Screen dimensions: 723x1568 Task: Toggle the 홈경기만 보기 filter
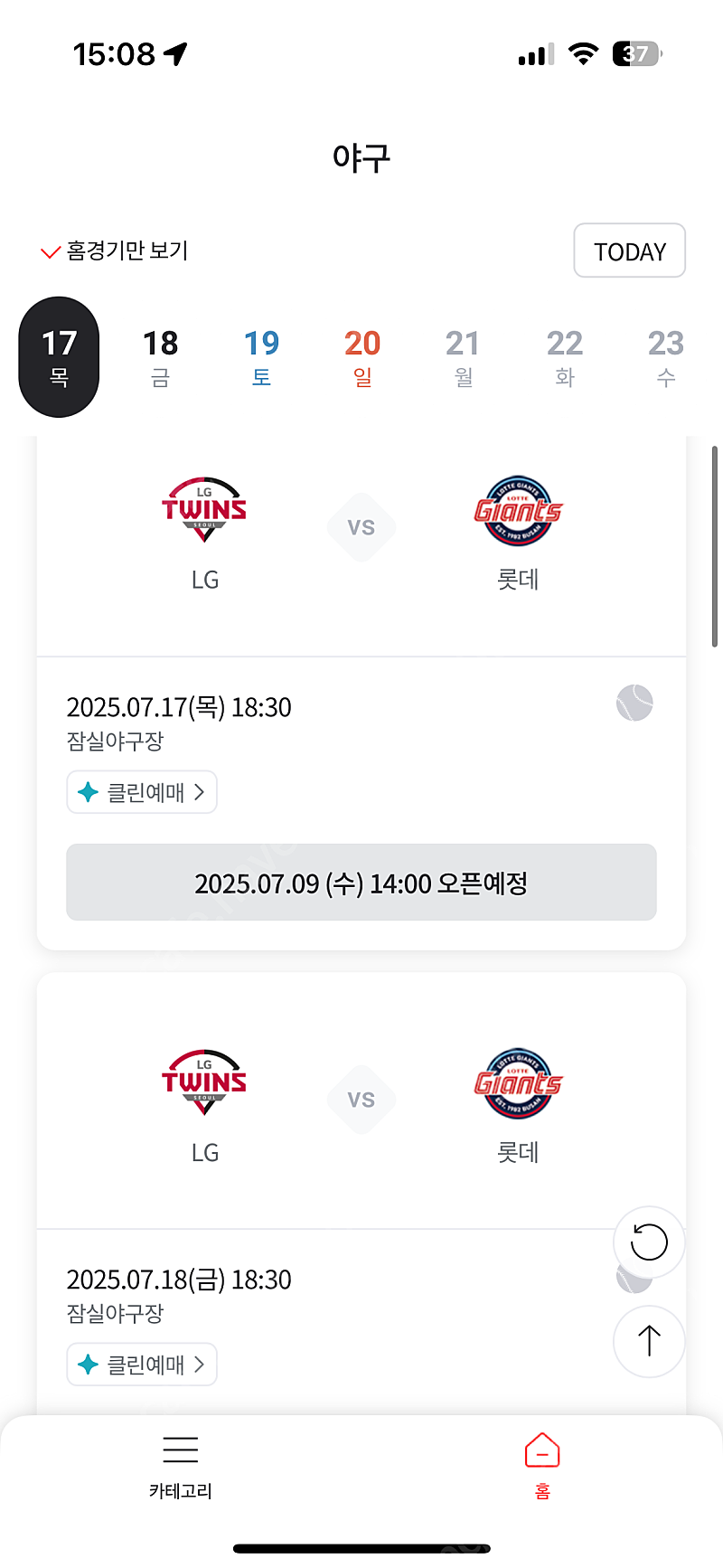coord(115,250)
